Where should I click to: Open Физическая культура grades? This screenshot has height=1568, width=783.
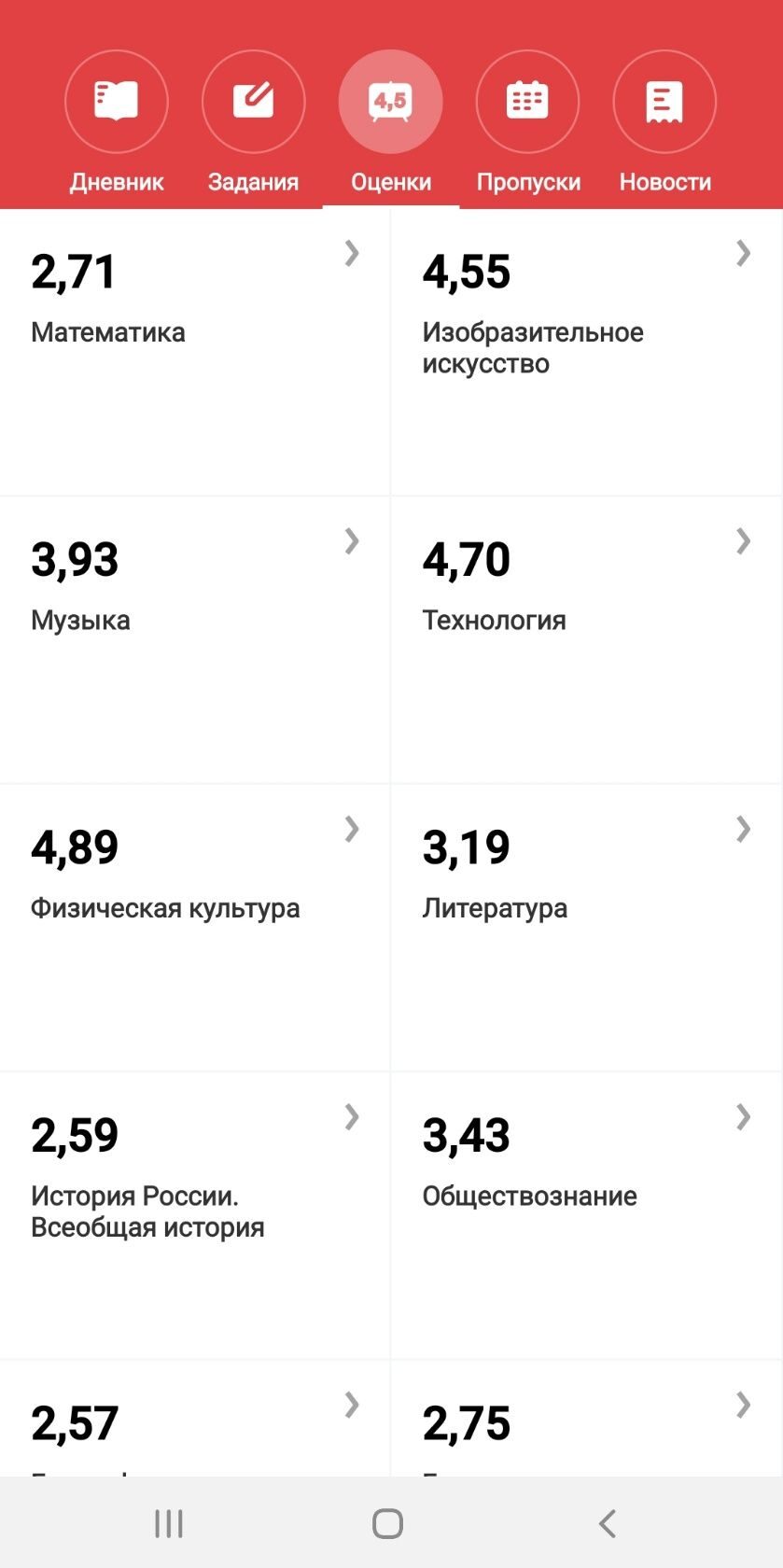click(x=194, y=927)
